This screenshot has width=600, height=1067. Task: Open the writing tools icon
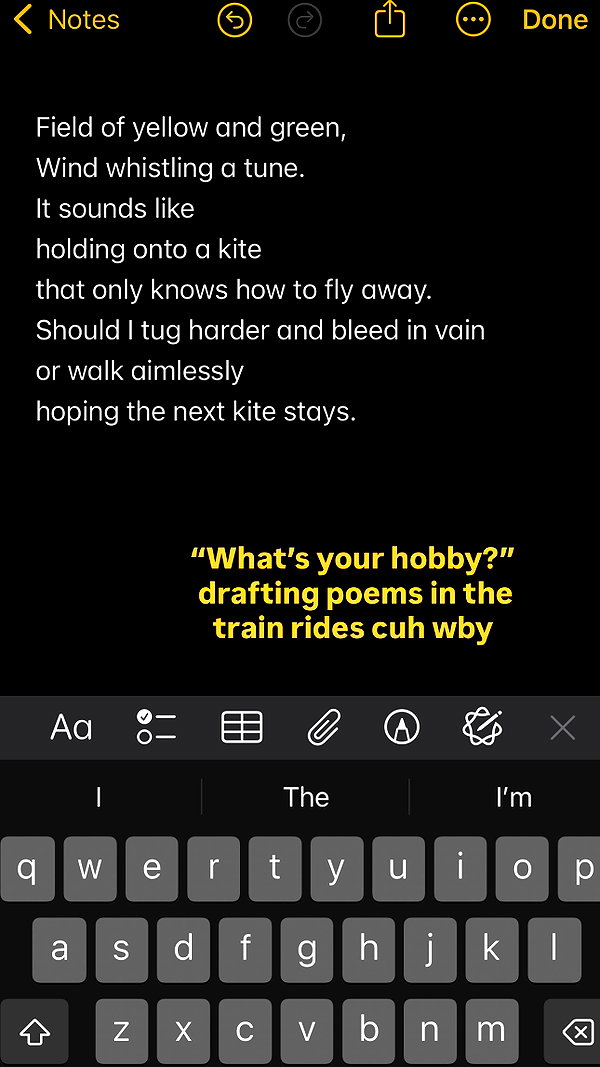(482, 727)
